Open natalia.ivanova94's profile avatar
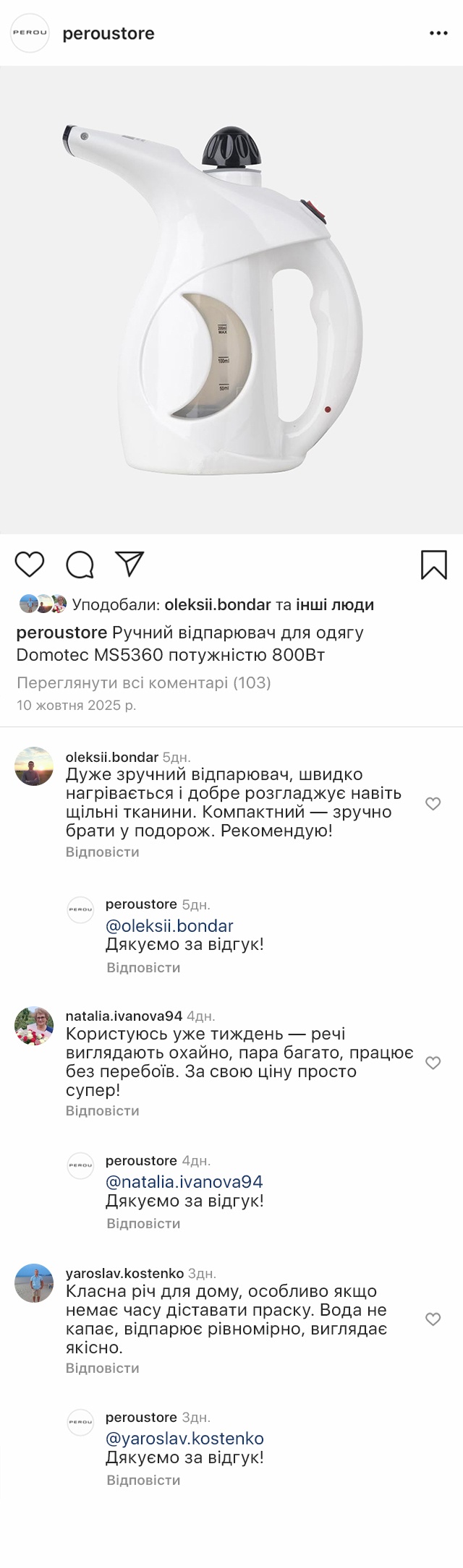The image size is (463, 1568). tap(34, 1025)
